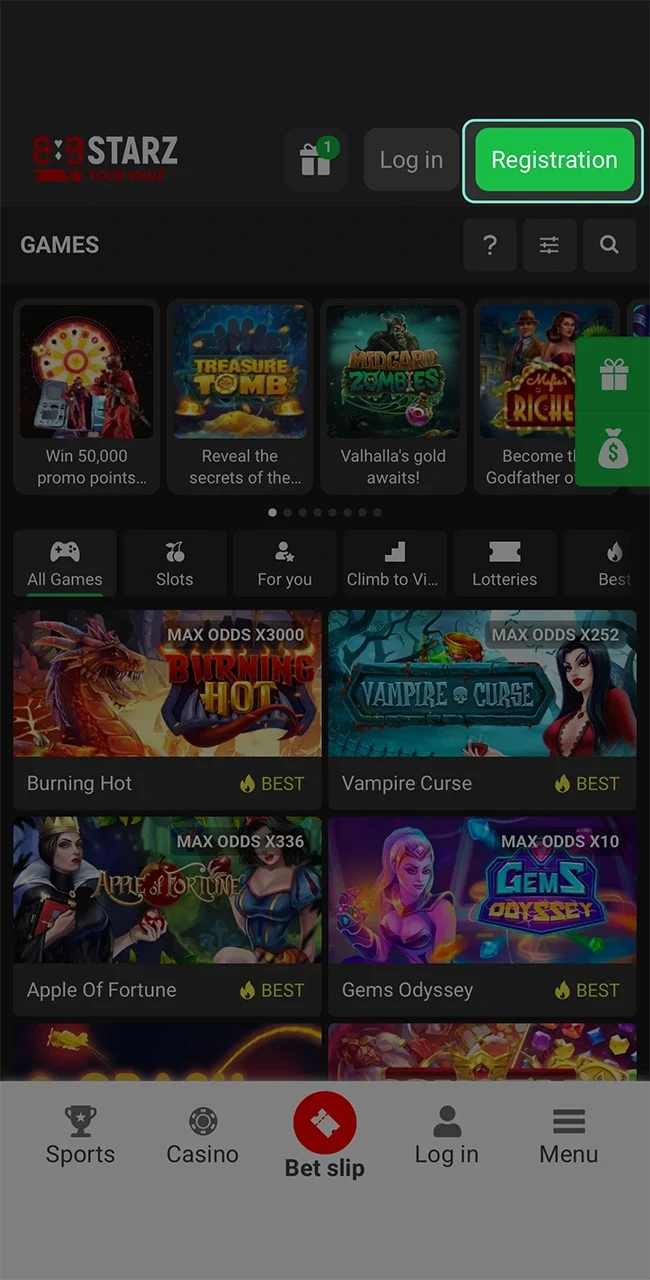This screenshot has width=650, height=1280.
Task: Select the Lotteries category
Action: [x=505, y=564]
